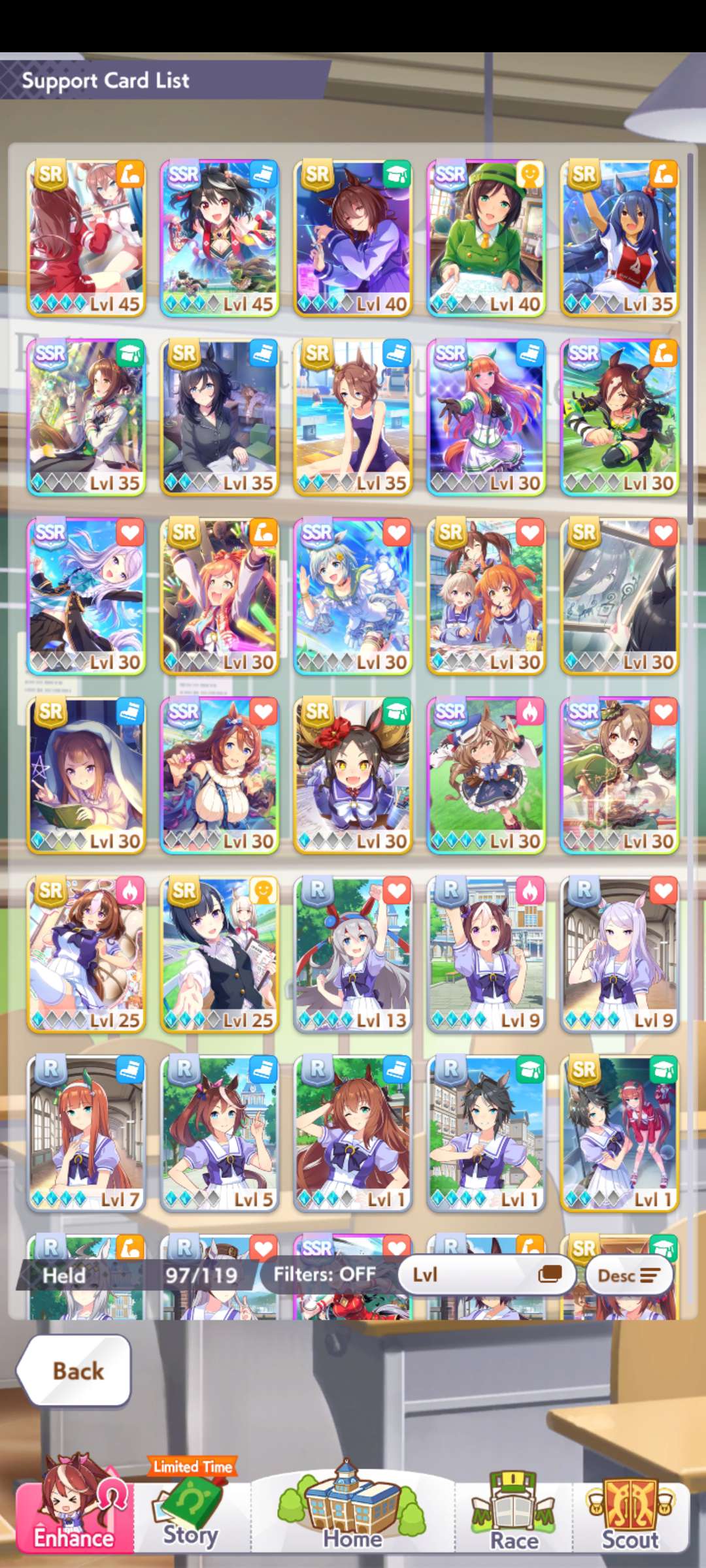706x1568 pixels.
Task: Go to the Home tab
Action: 353,1517
